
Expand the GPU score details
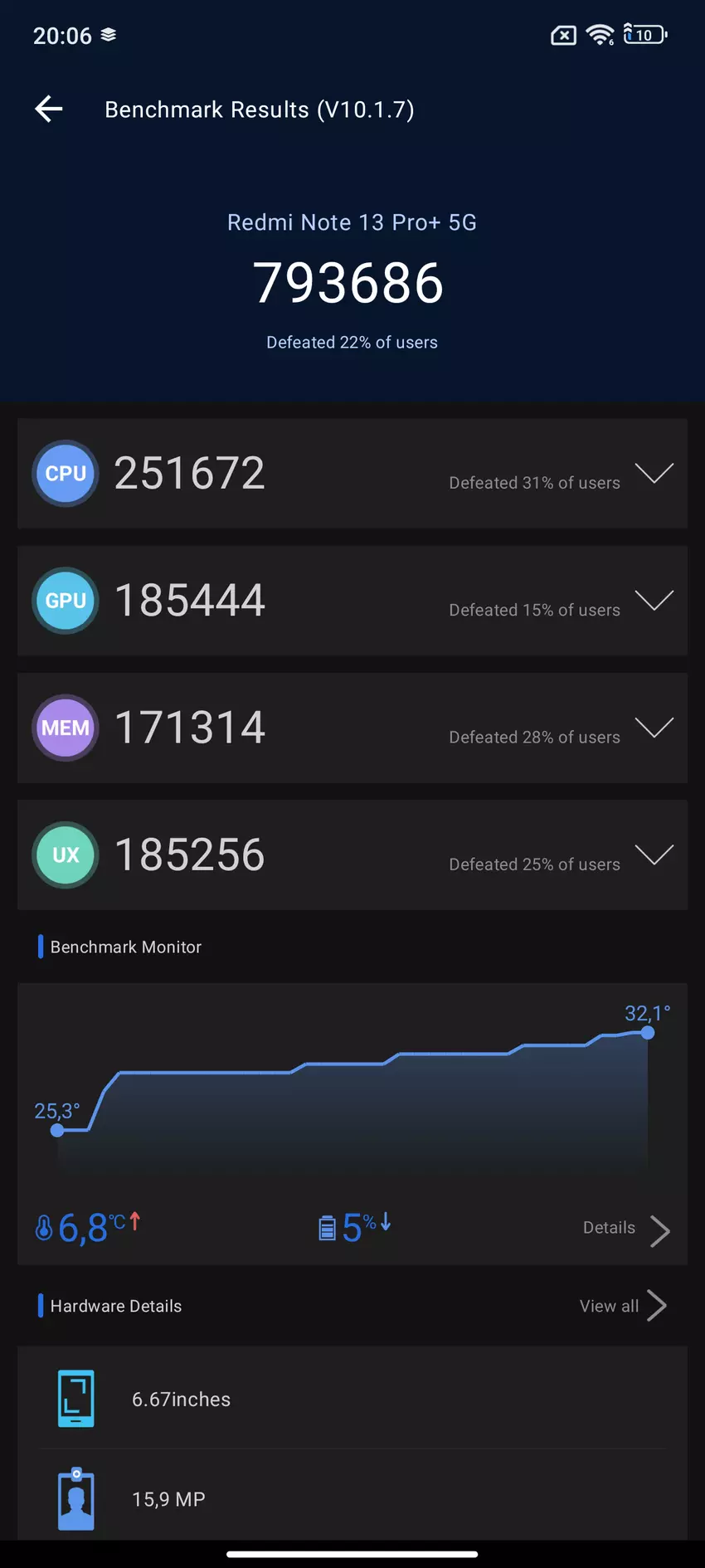654,601
